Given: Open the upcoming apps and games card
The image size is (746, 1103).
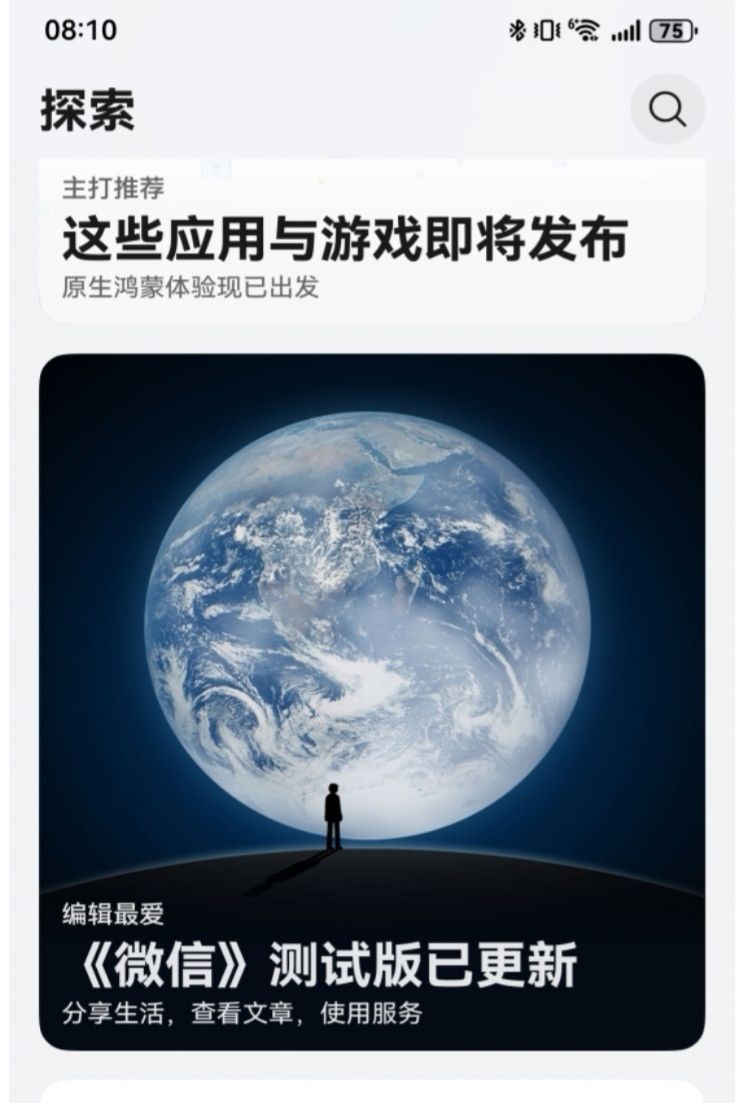Looking at the screenshot, I should 371,240.
